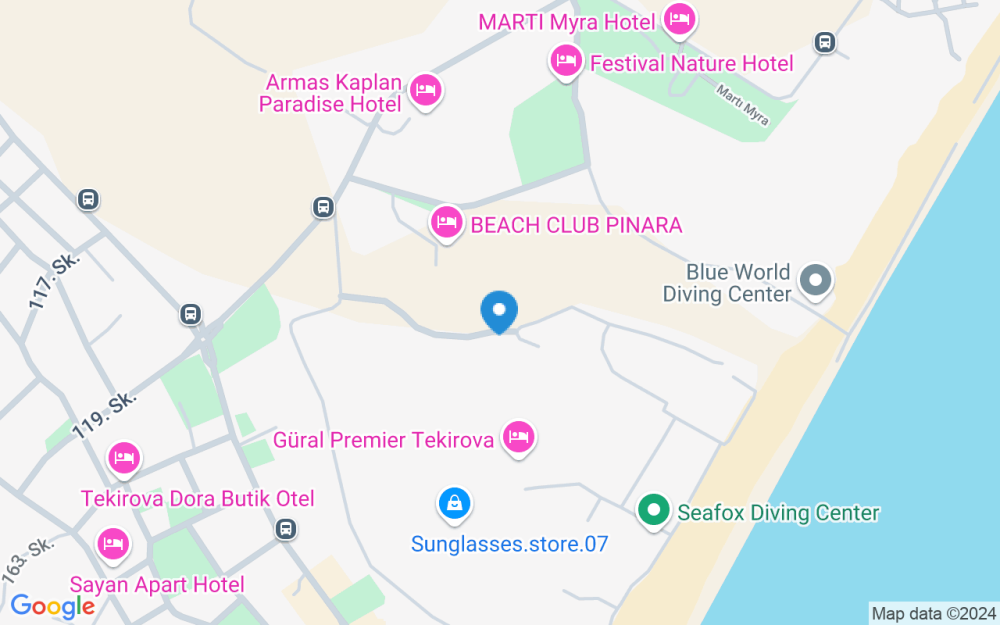This screenshot has height=625, width=1000.
Task: Open the Sunglasses.store.07 shop marker
Action: (x=454, y=504)
